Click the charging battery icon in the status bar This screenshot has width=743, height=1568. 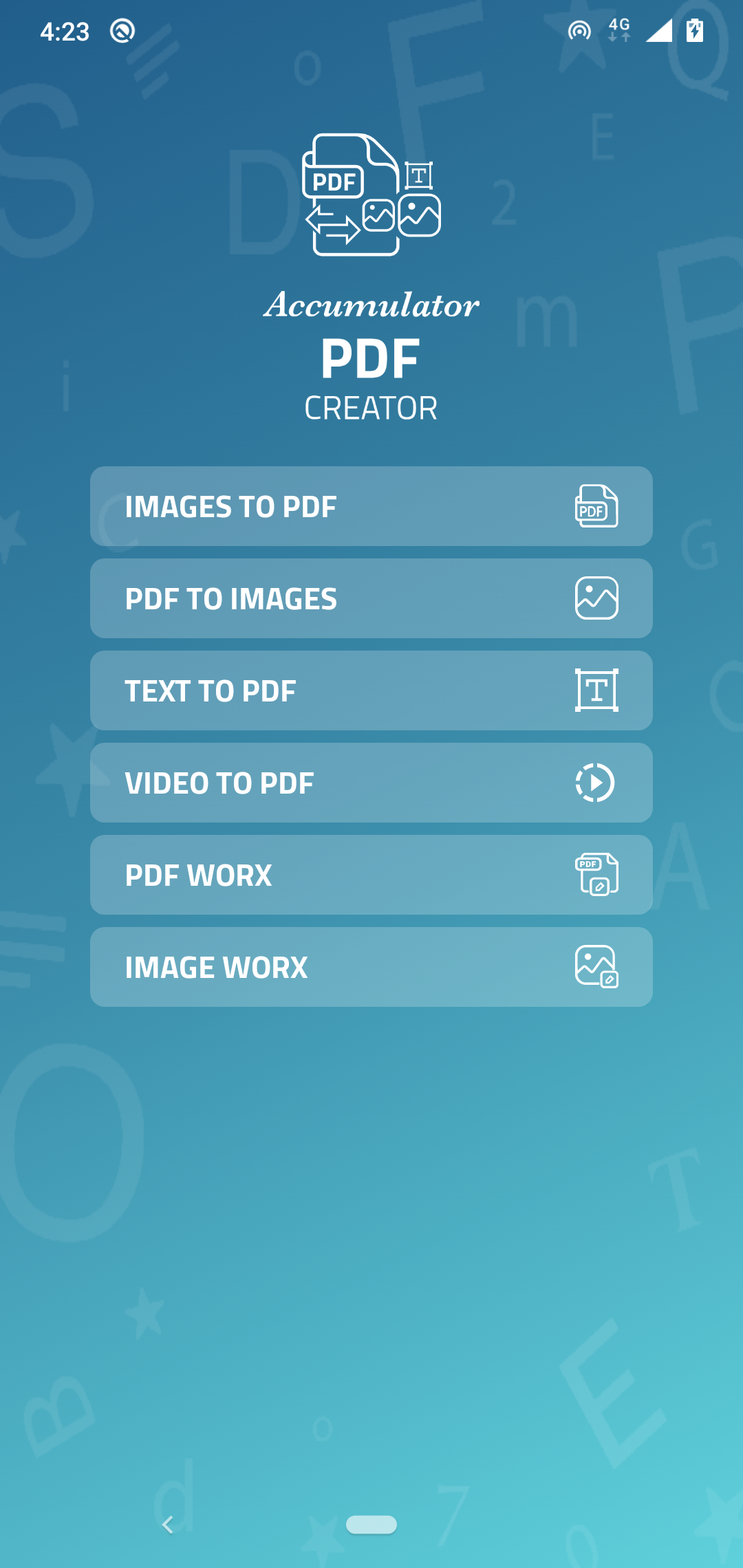(x=693, y=30)
